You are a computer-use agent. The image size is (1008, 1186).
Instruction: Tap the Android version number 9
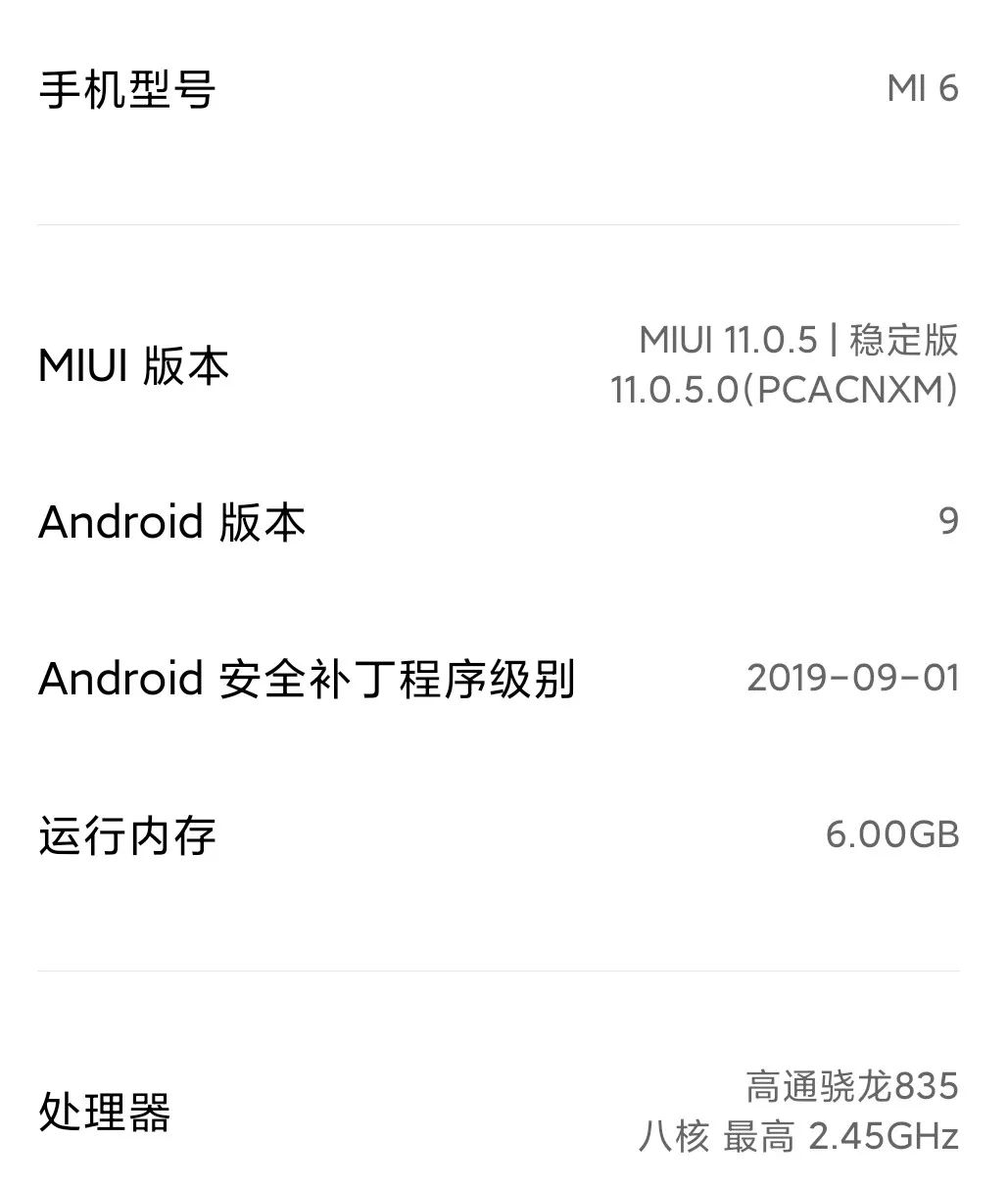click(x=948, y=522)
